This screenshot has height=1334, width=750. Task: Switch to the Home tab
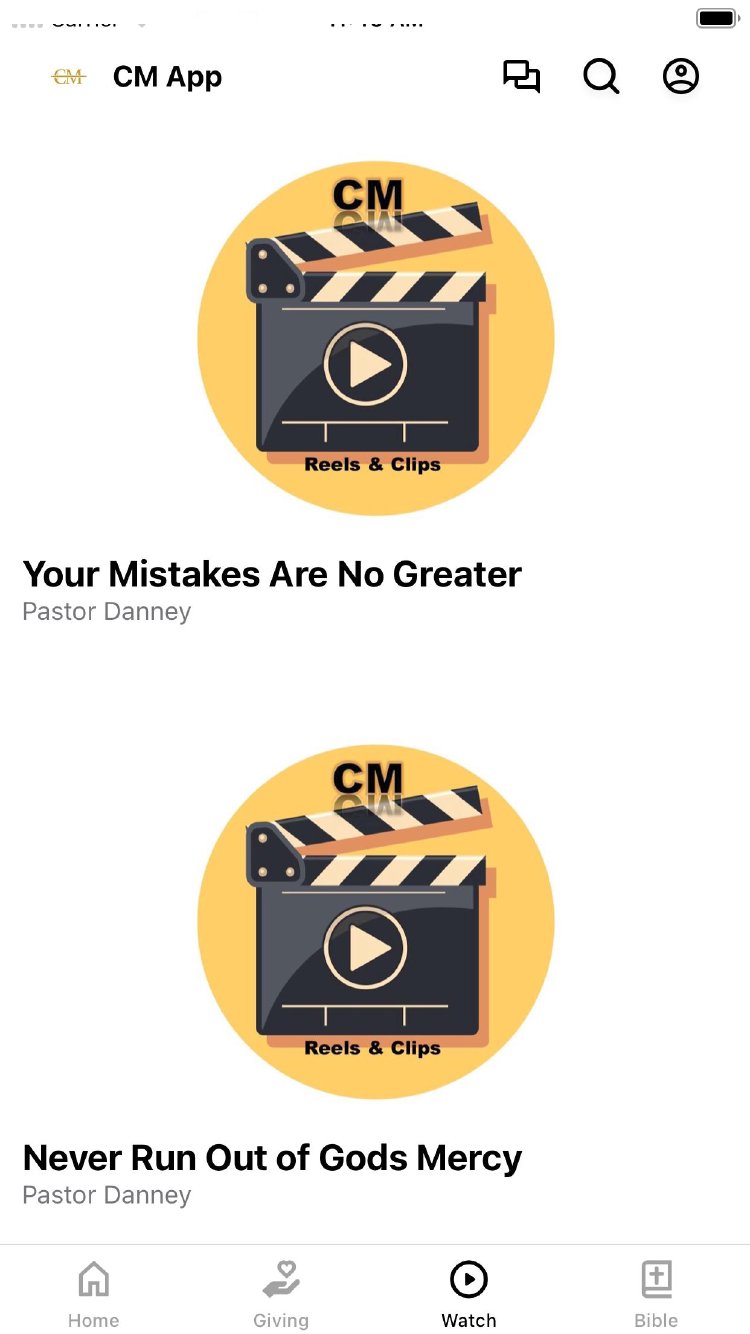(93, 1293)
